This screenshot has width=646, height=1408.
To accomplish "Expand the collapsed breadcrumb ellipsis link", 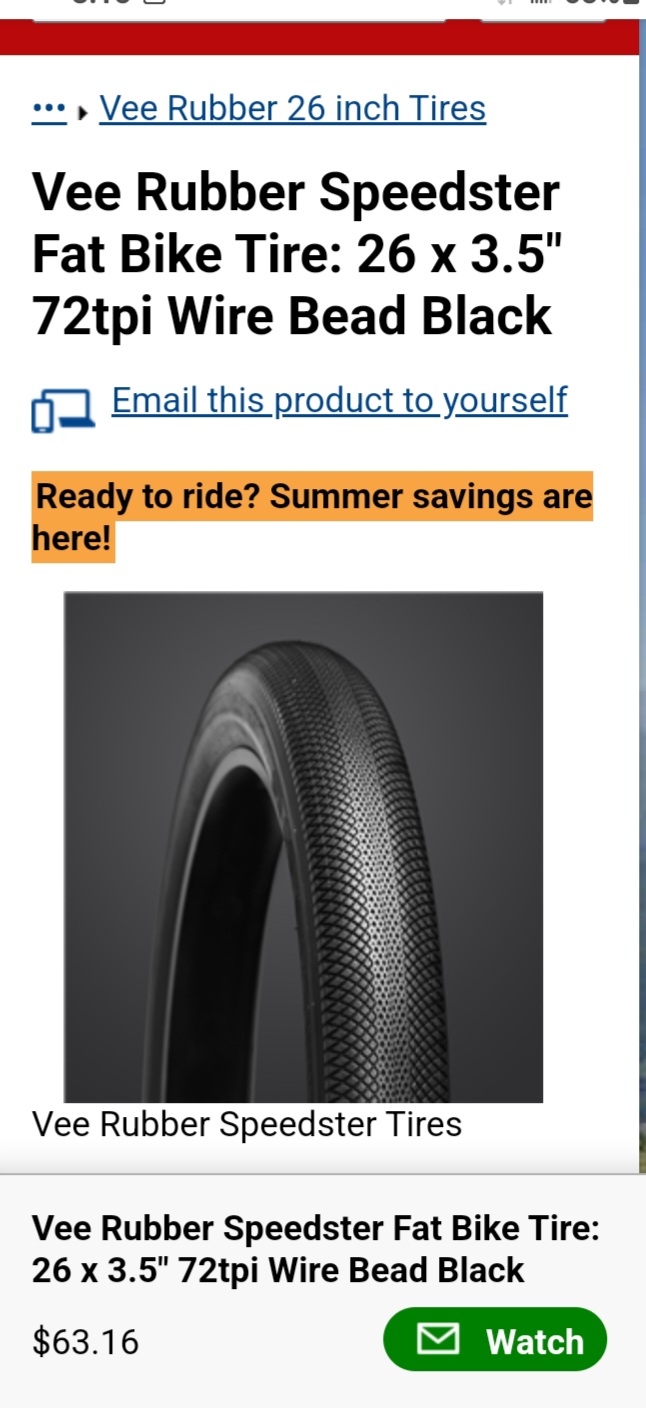I will (49, 109).
